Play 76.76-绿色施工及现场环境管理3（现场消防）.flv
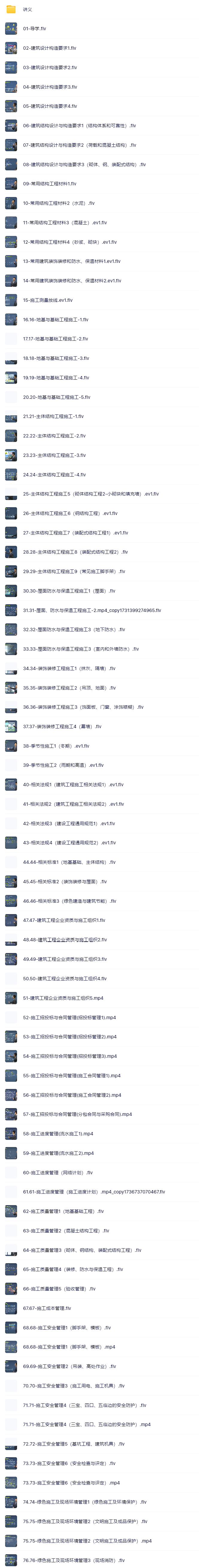 coord(74,1561)
